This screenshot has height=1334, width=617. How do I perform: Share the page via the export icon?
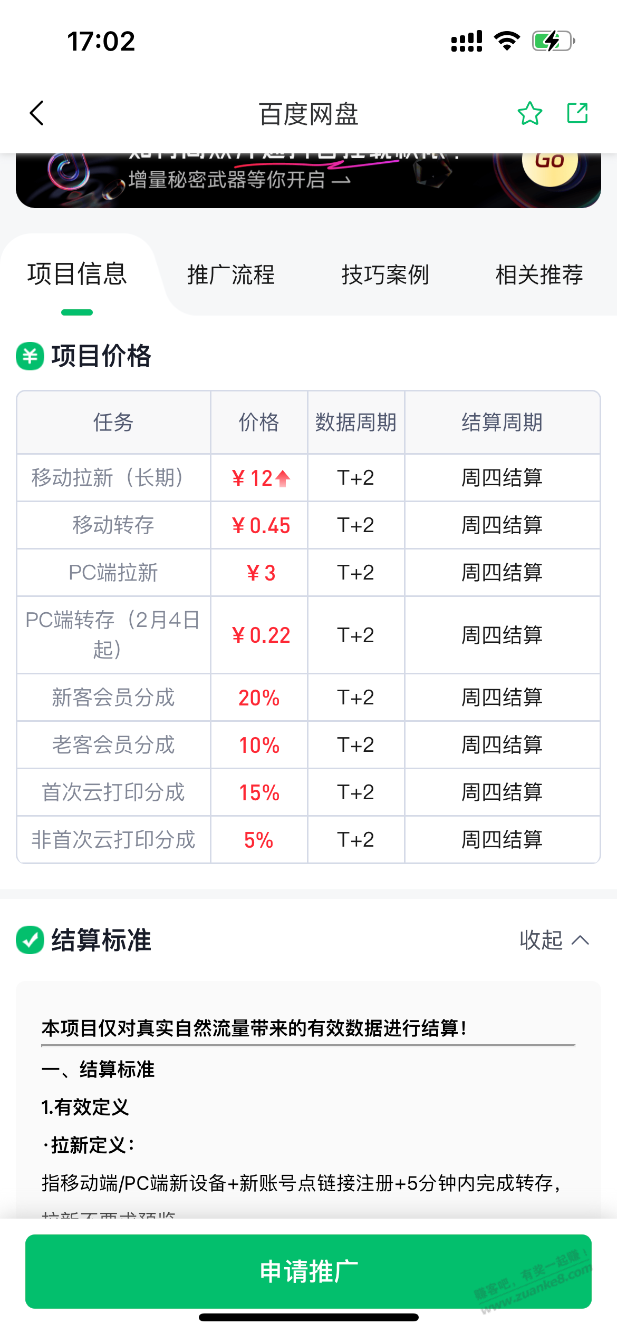pos(577,113)
